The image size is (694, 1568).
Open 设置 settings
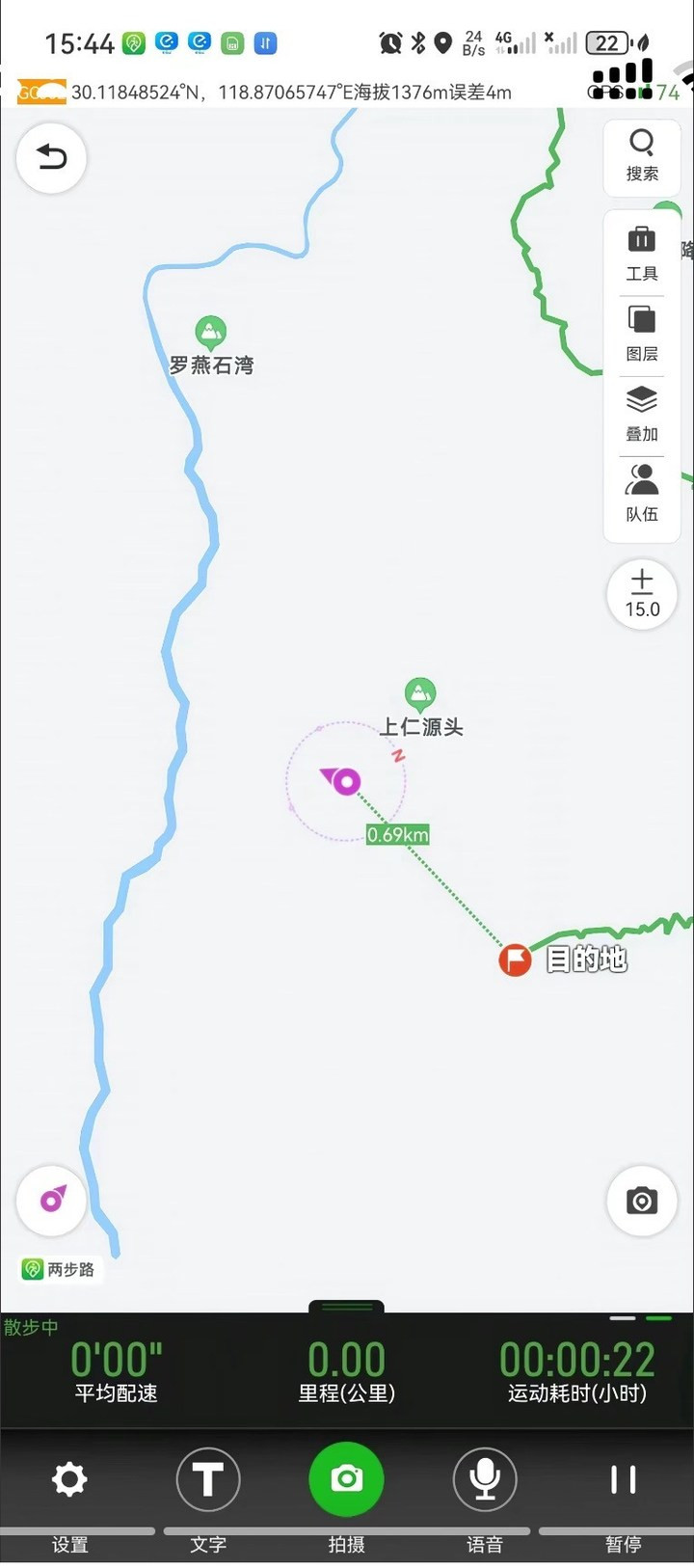(69, 1495)
